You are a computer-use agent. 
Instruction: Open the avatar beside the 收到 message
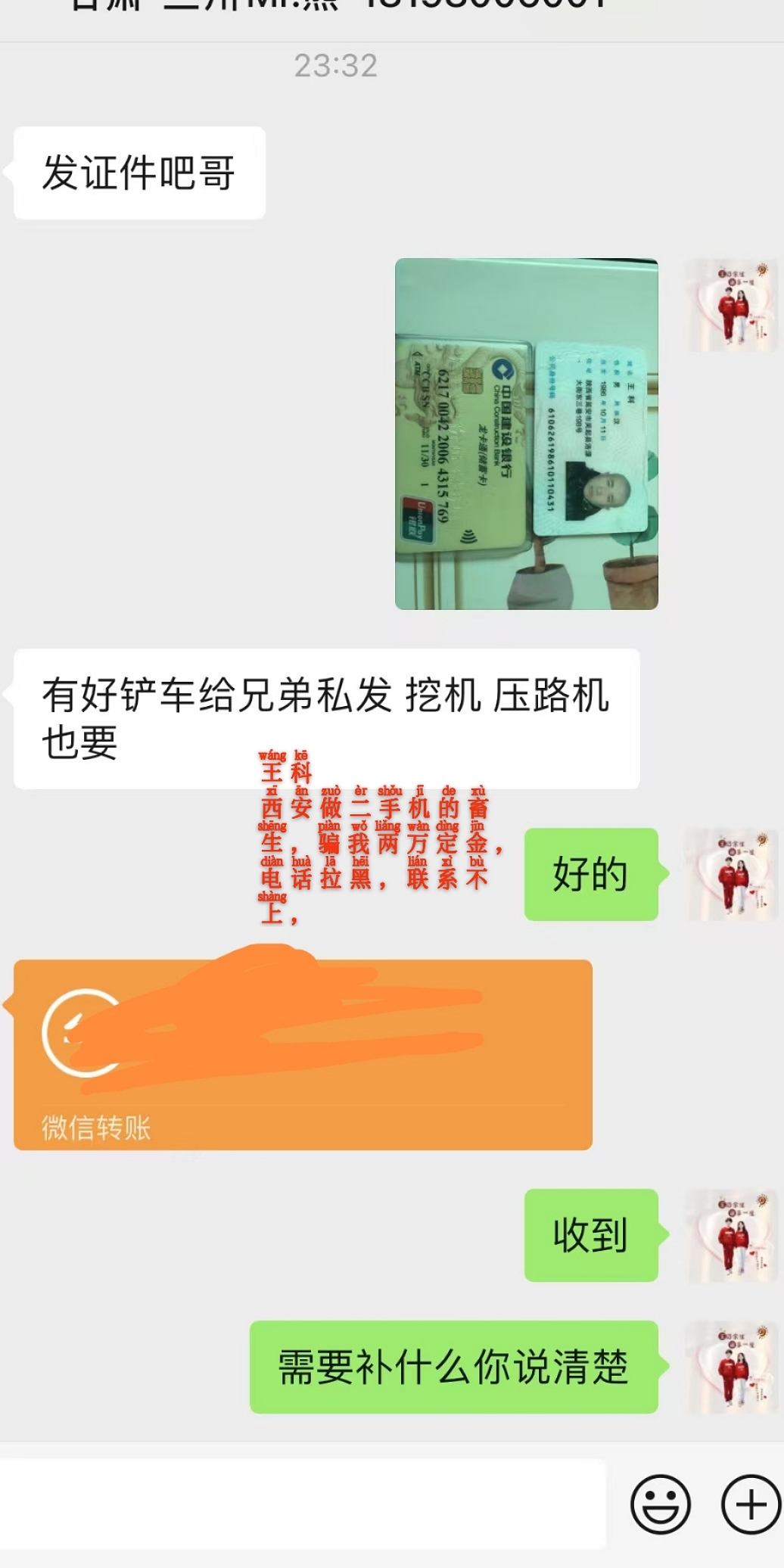point(731,1235)
